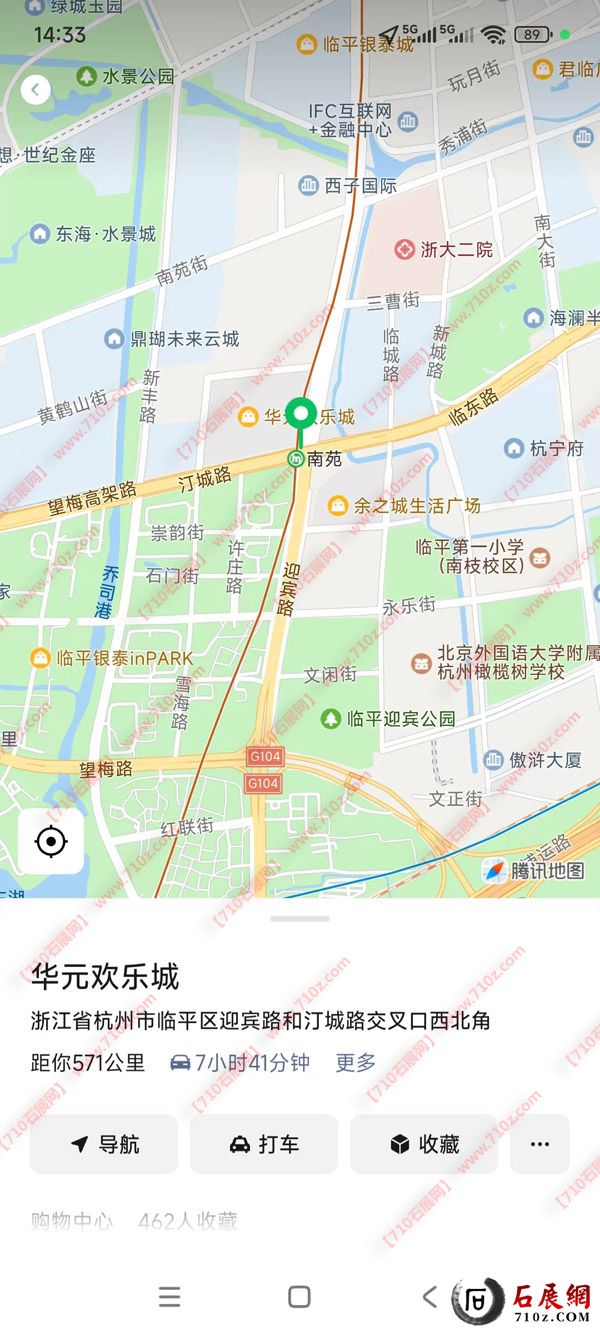Open the system recent apps menu
The width and height of the screenshot is (600, 1333).
tap(170, 1297)
